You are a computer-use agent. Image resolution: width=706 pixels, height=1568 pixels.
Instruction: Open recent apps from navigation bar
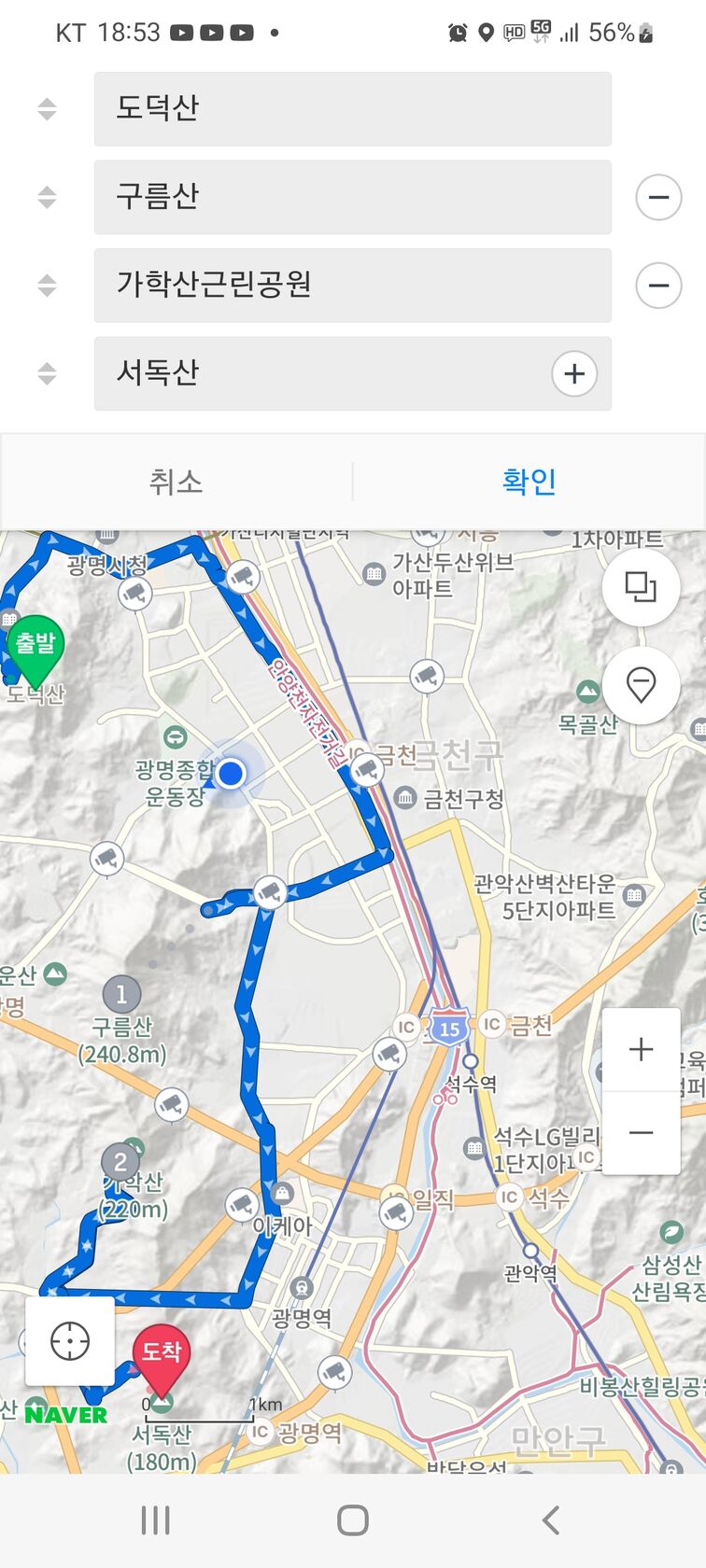click(x=155, y=1520)
